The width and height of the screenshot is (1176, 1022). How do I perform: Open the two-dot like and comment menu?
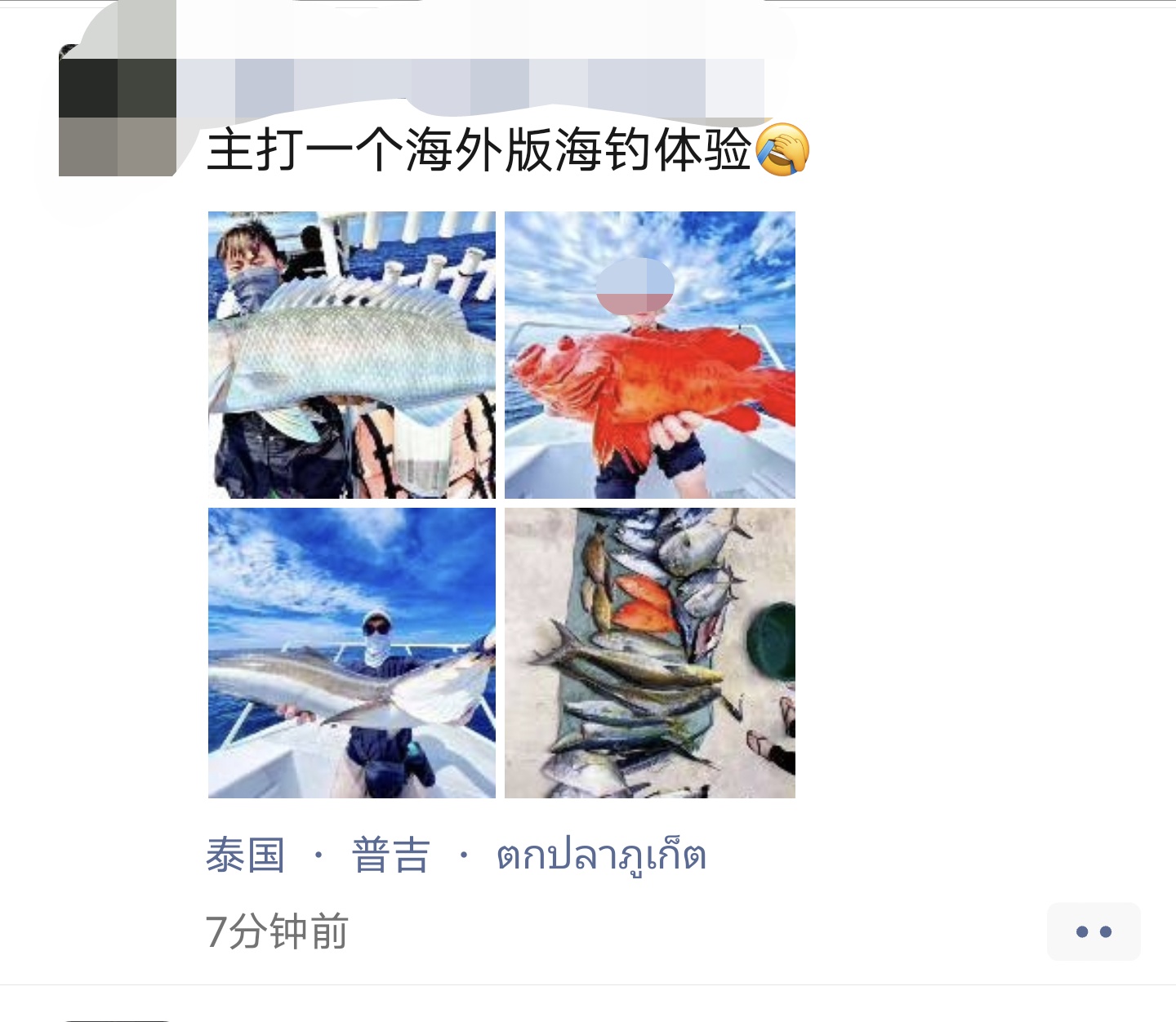[1093, 931]
